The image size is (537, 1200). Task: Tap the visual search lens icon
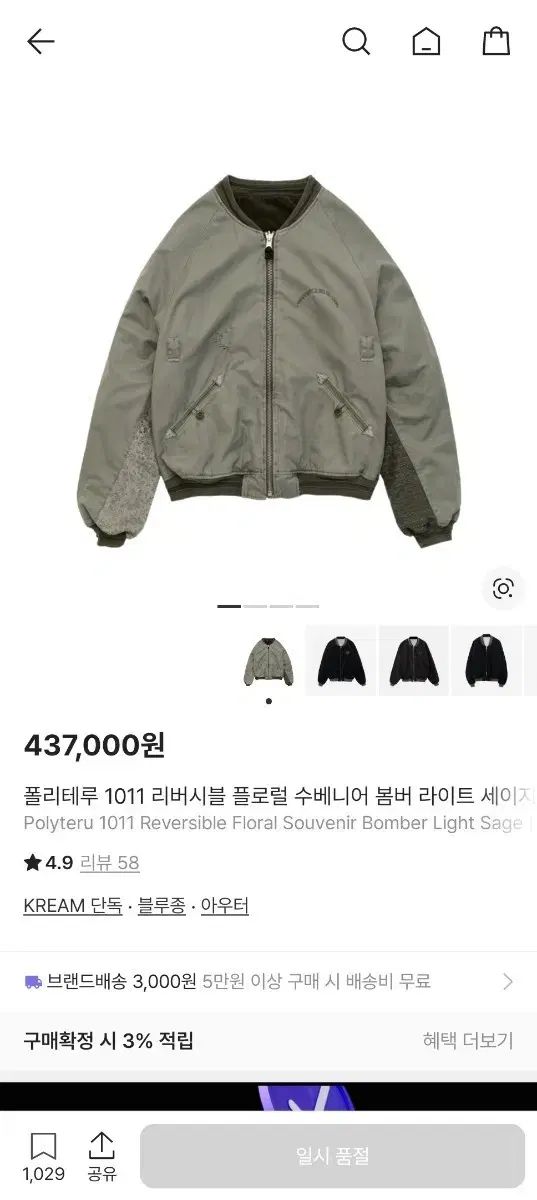coord(503,588)
